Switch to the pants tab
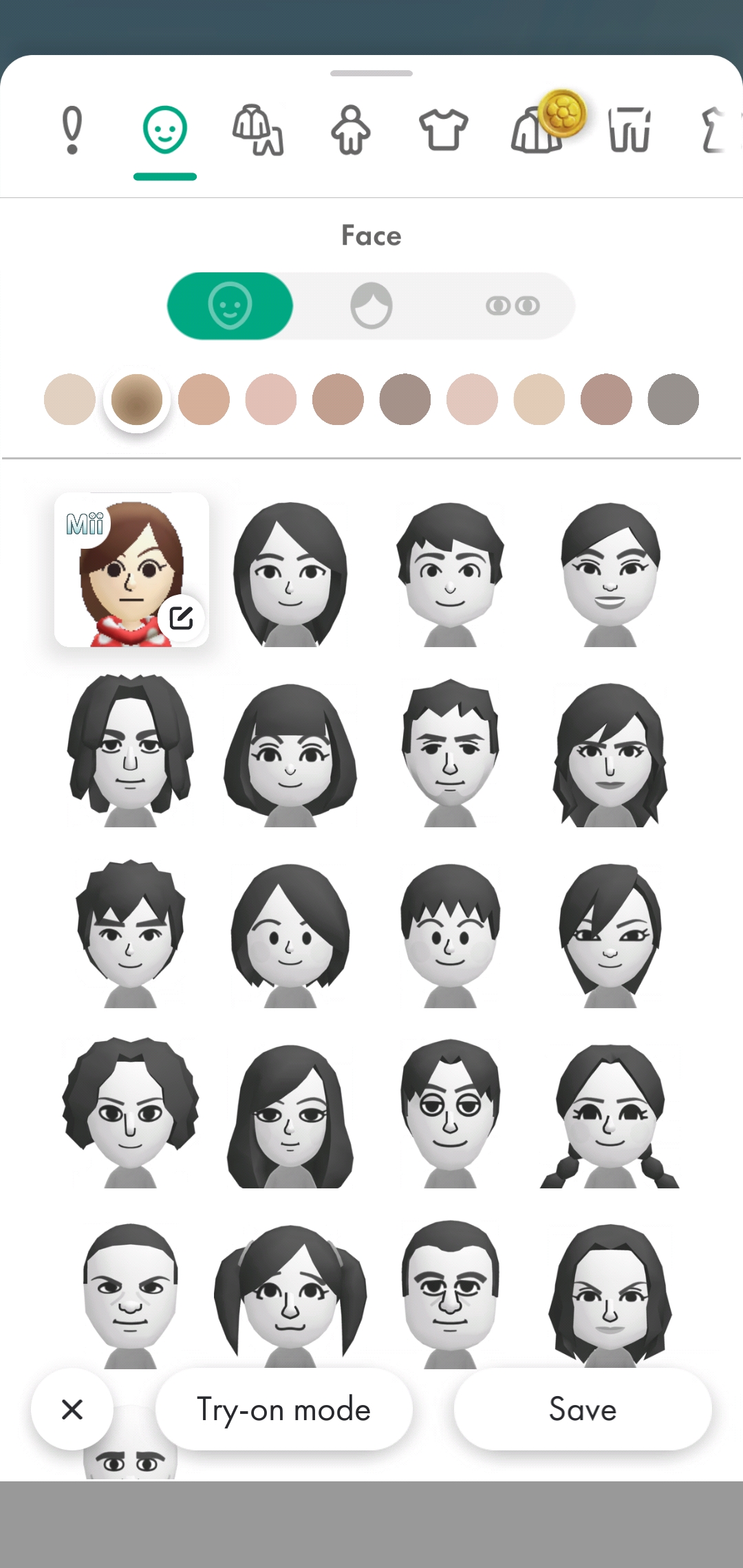Screen dimensions: 743x1568 point(629,130)
